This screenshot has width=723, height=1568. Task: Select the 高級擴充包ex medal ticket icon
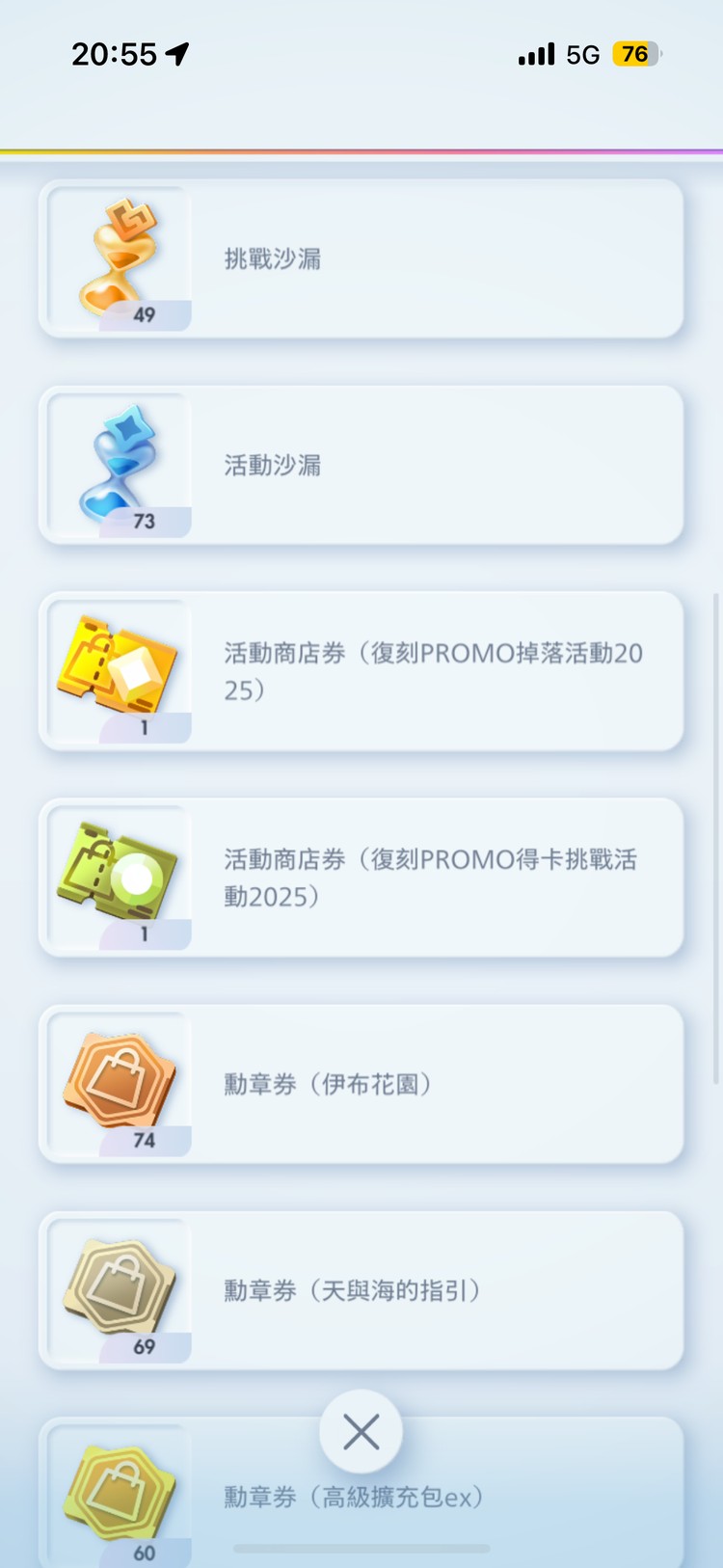point(119,1490)
